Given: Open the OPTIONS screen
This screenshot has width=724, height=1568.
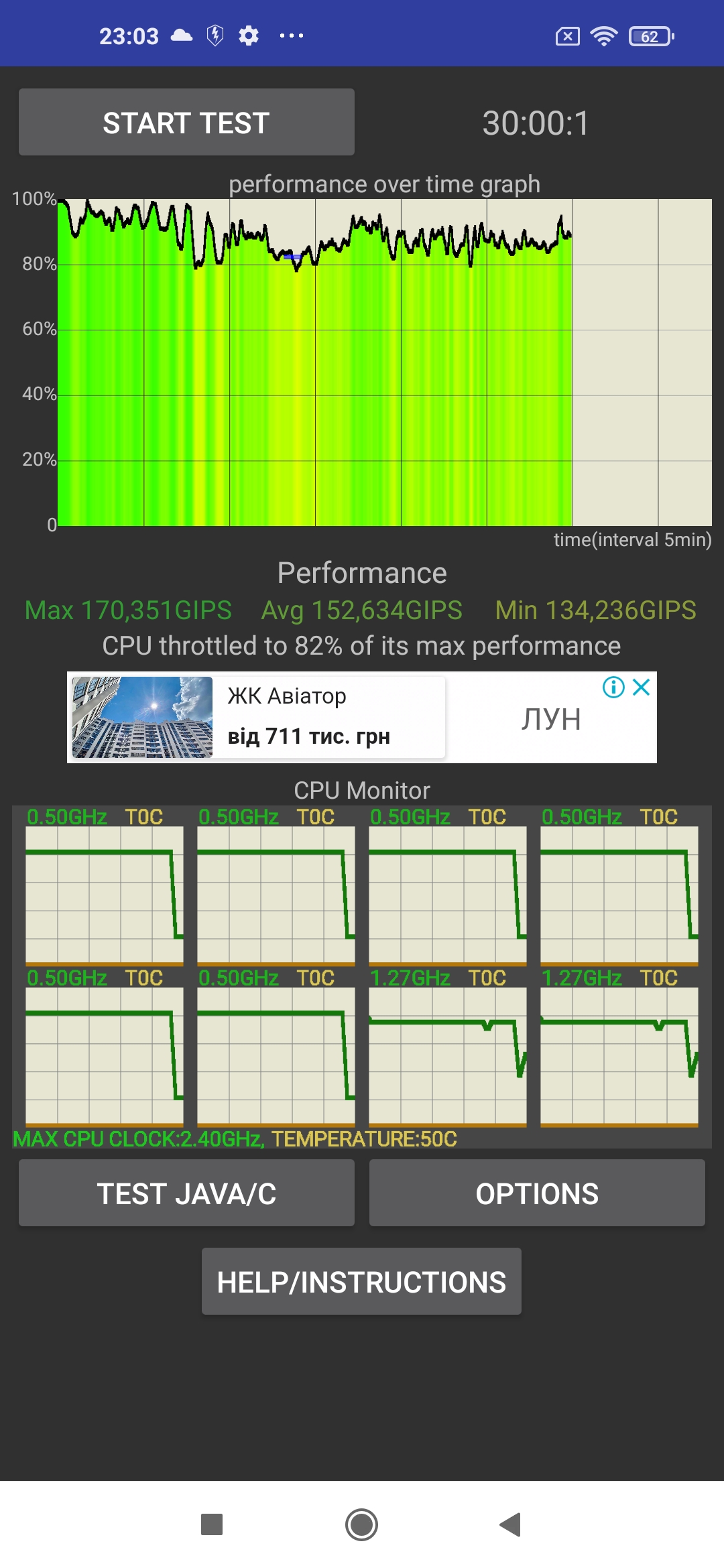Looking at the screenshot, I should tap(537, 1193).
